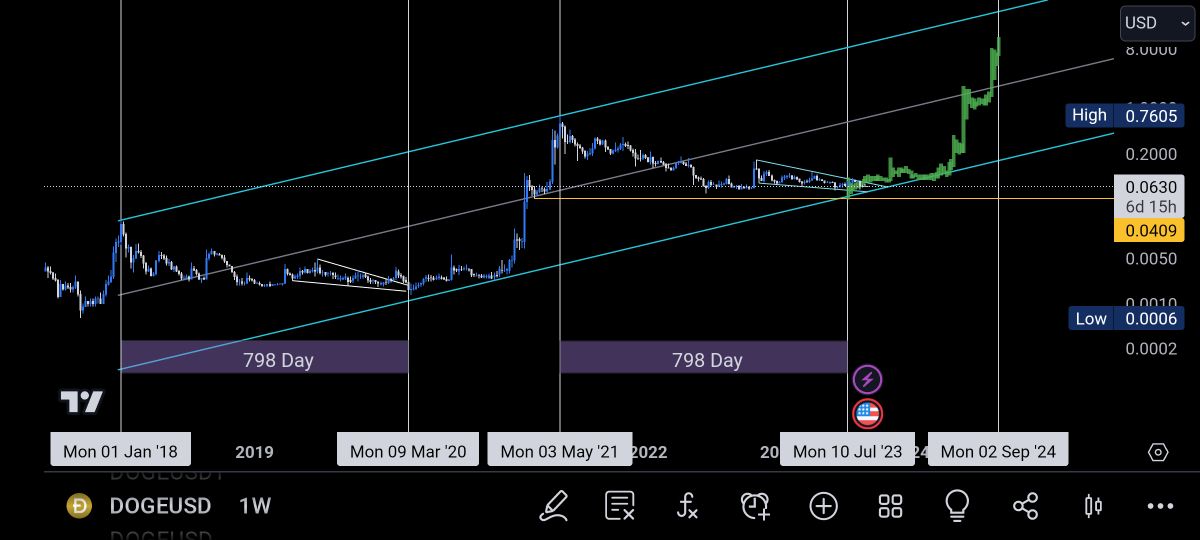Open the ideas lightbulb
Image resolution: width=1200 pixels, height=540 pixels.
click(x=957, y=505)
